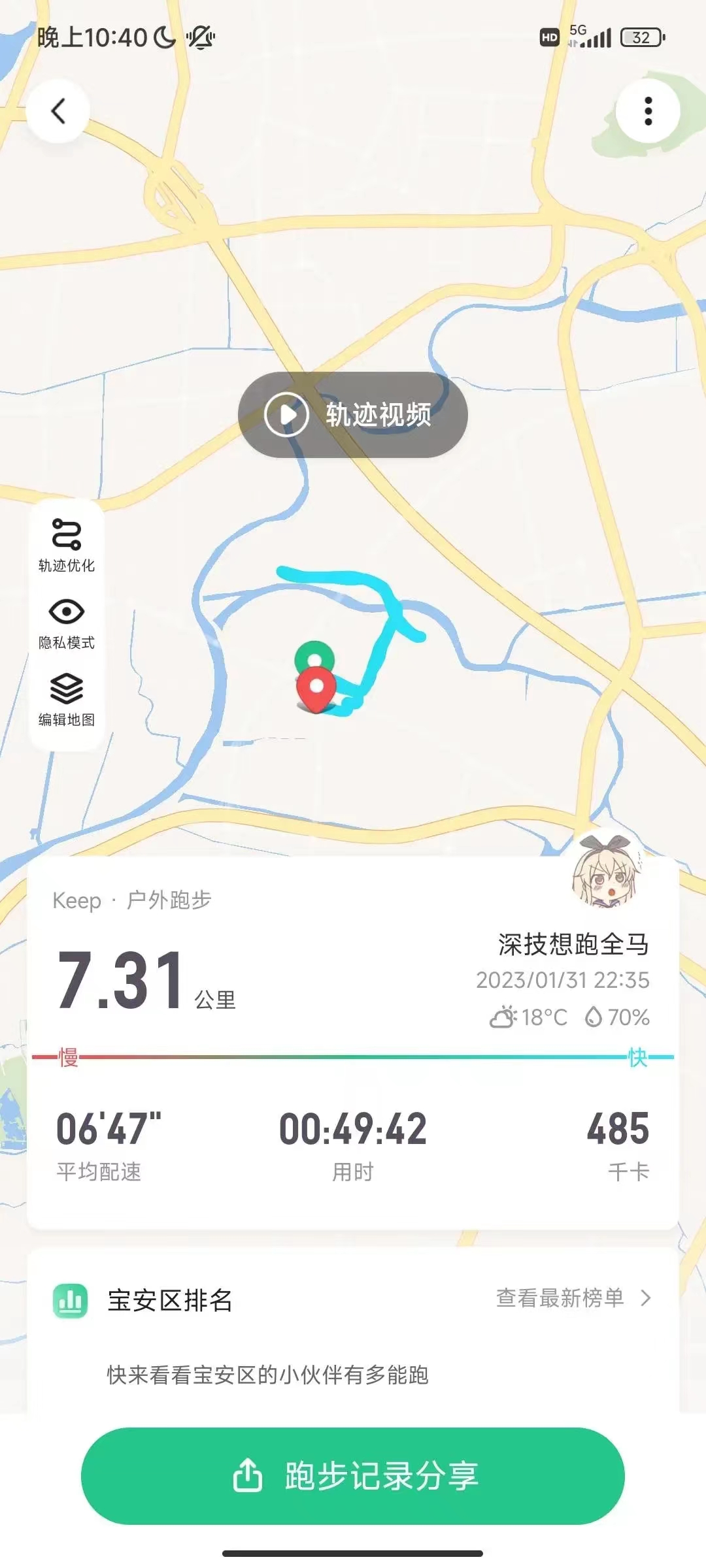
Task: Go back using the top arrow
Action: tap(58, 111)
